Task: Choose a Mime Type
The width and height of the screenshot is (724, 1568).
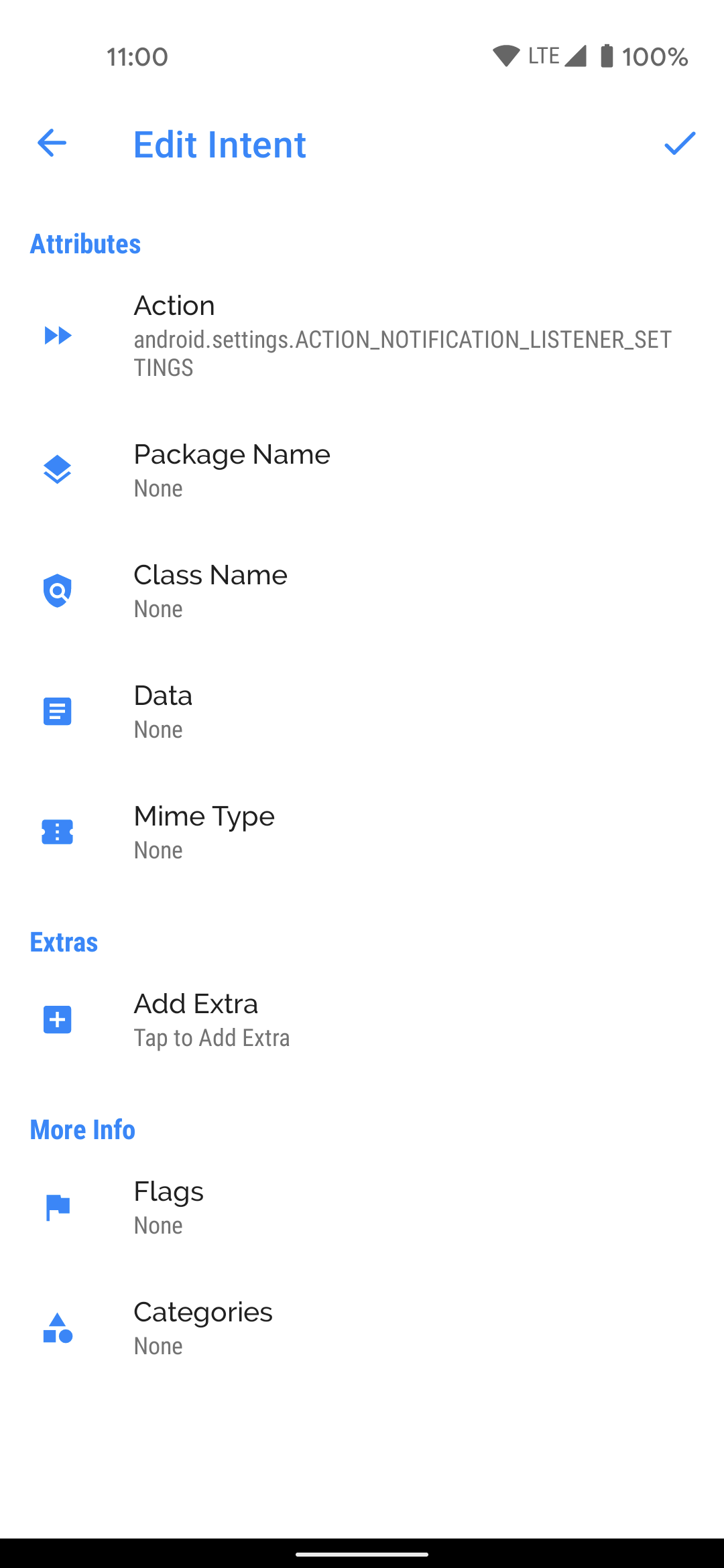Action: pyautogui.click(x=362, y=832)
